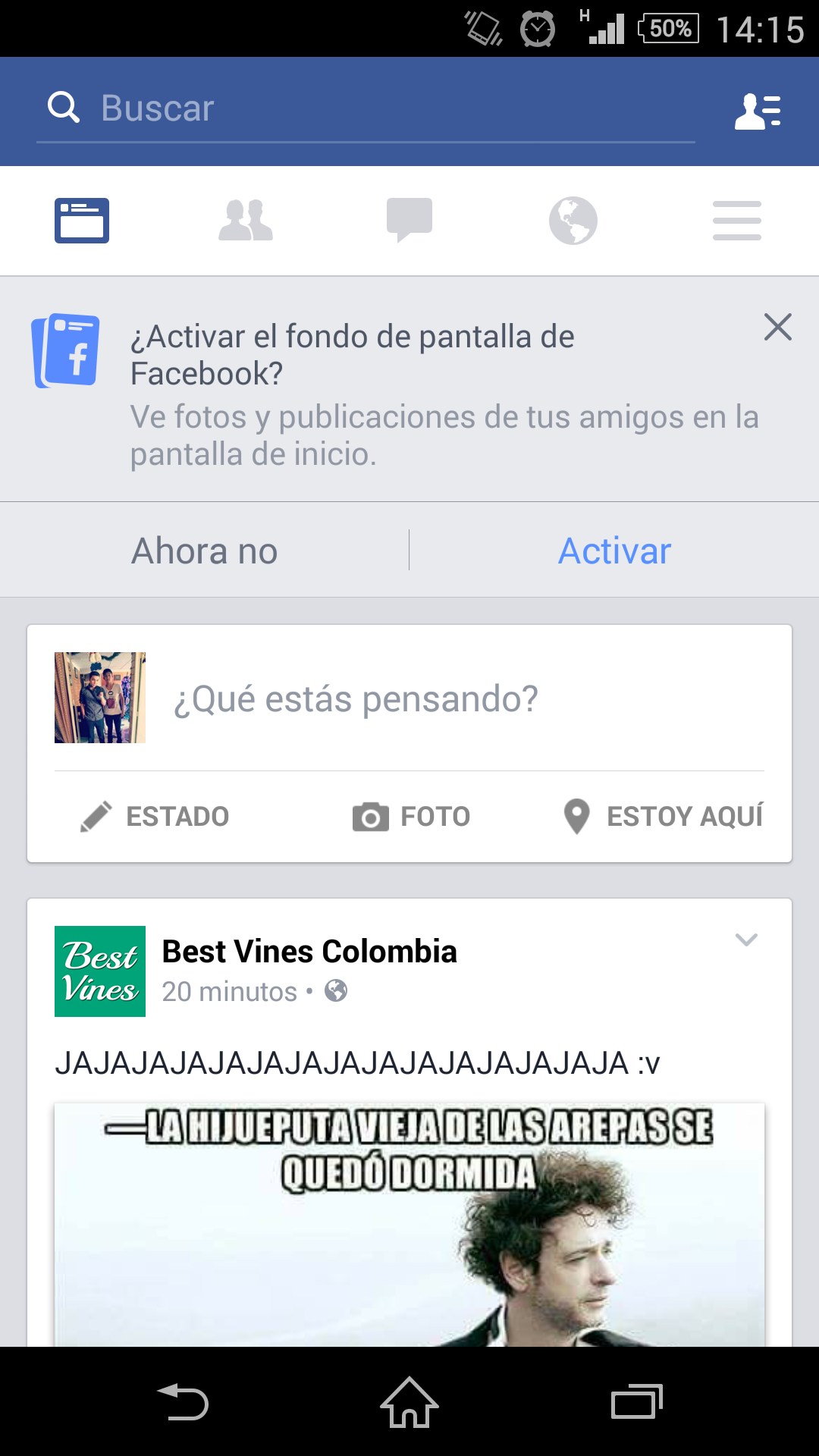Open the meme image in the post

pos(409,1225)
